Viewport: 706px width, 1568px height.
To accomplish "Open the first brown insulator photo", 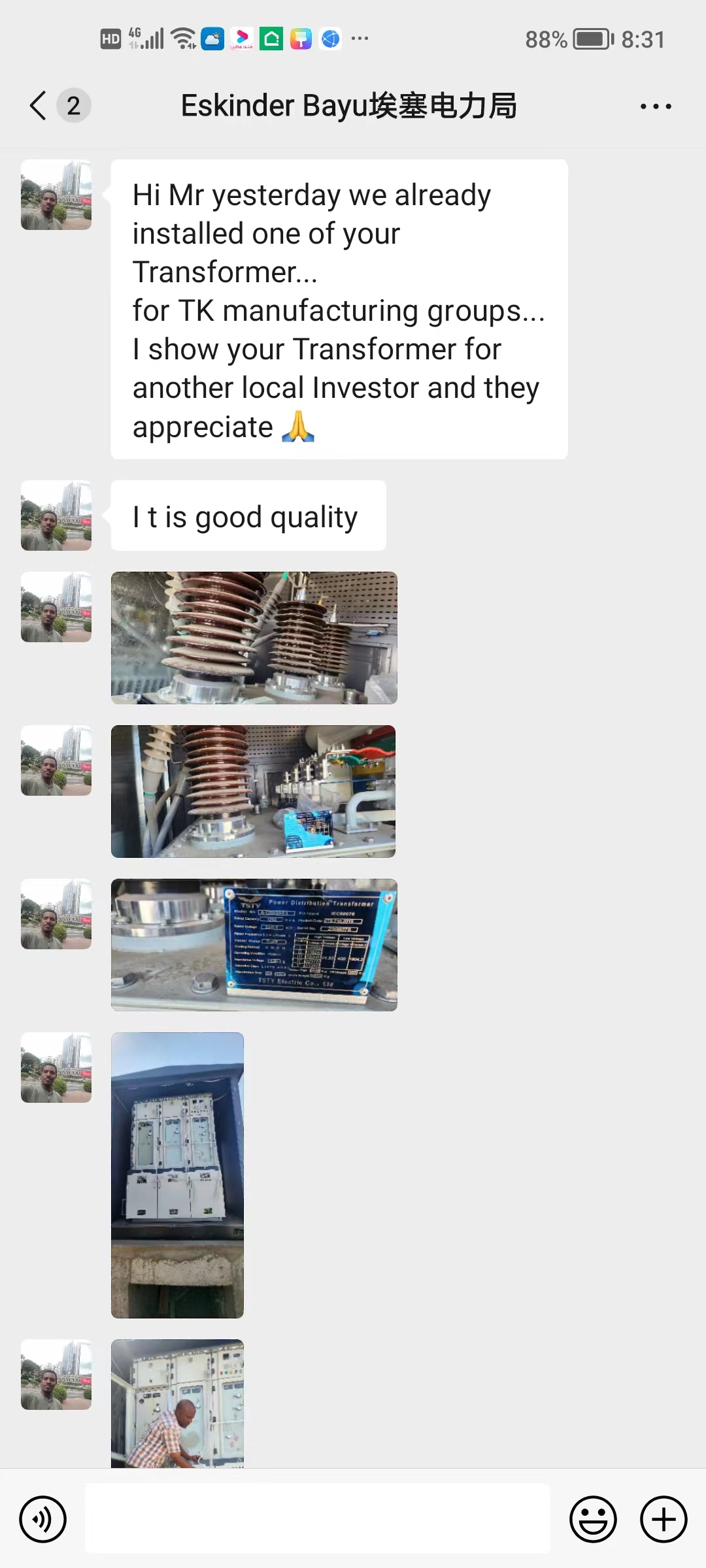I will coord(254,638).
